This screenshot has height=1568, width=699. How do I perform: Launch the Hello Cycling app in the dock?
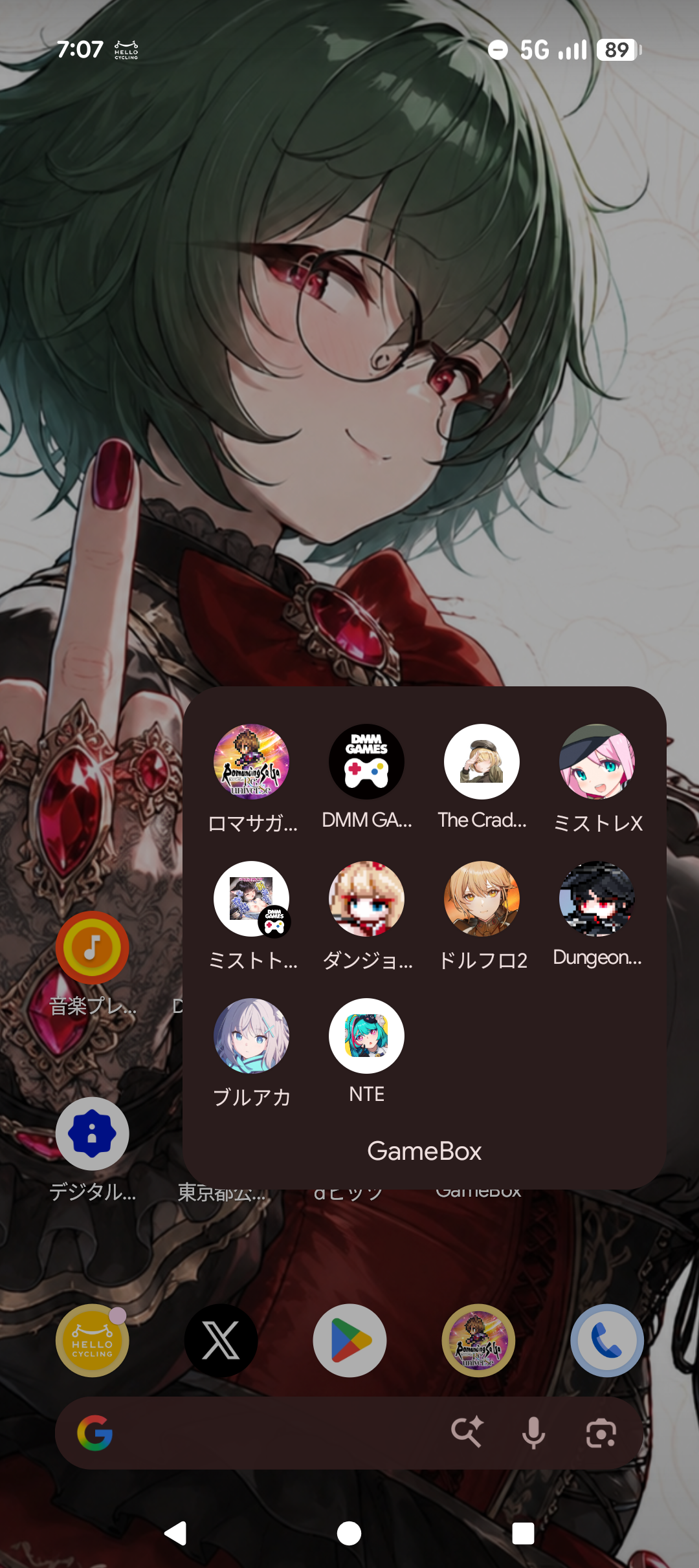coord(92,1340)
